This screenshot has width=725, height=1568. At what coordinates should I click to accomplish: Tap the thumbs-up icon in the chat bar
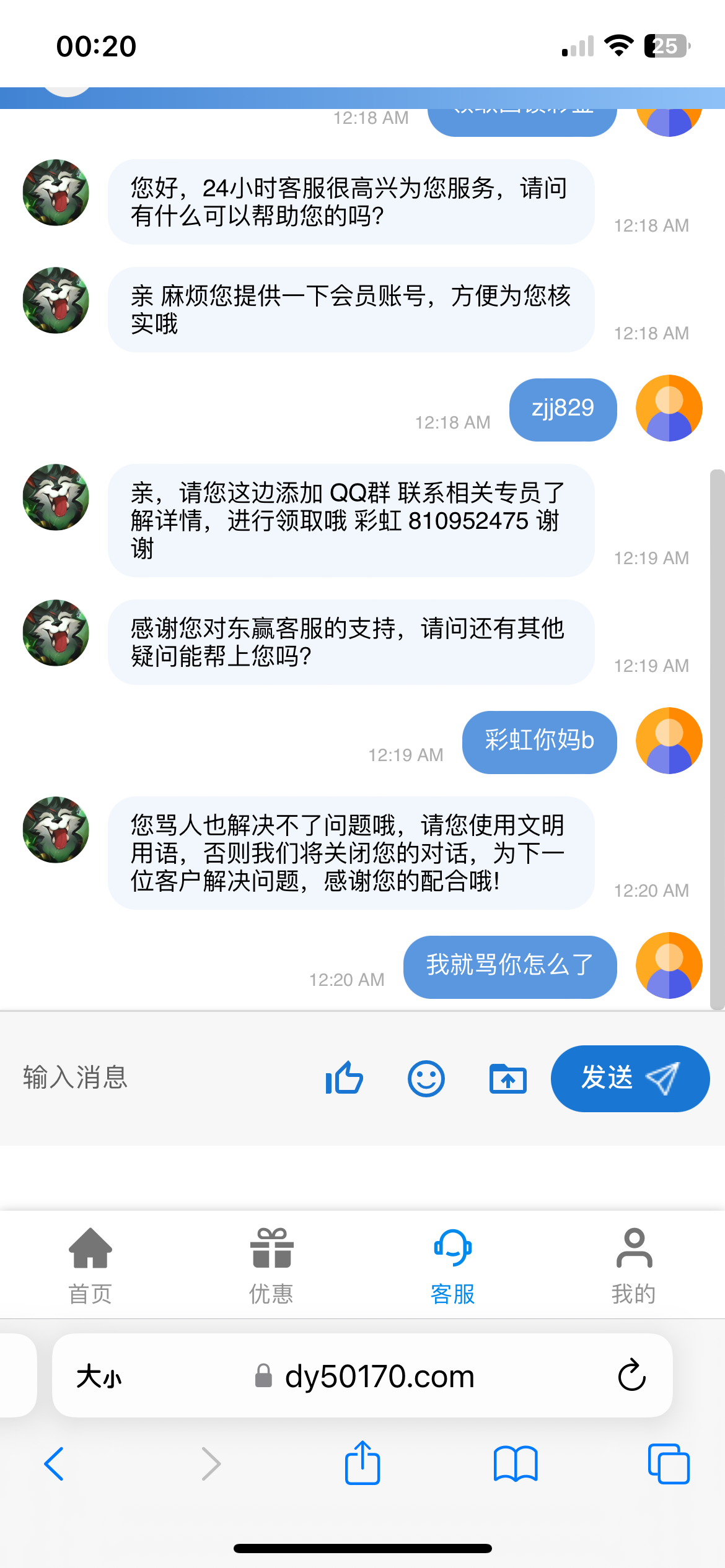click(x=344, y=1078)
